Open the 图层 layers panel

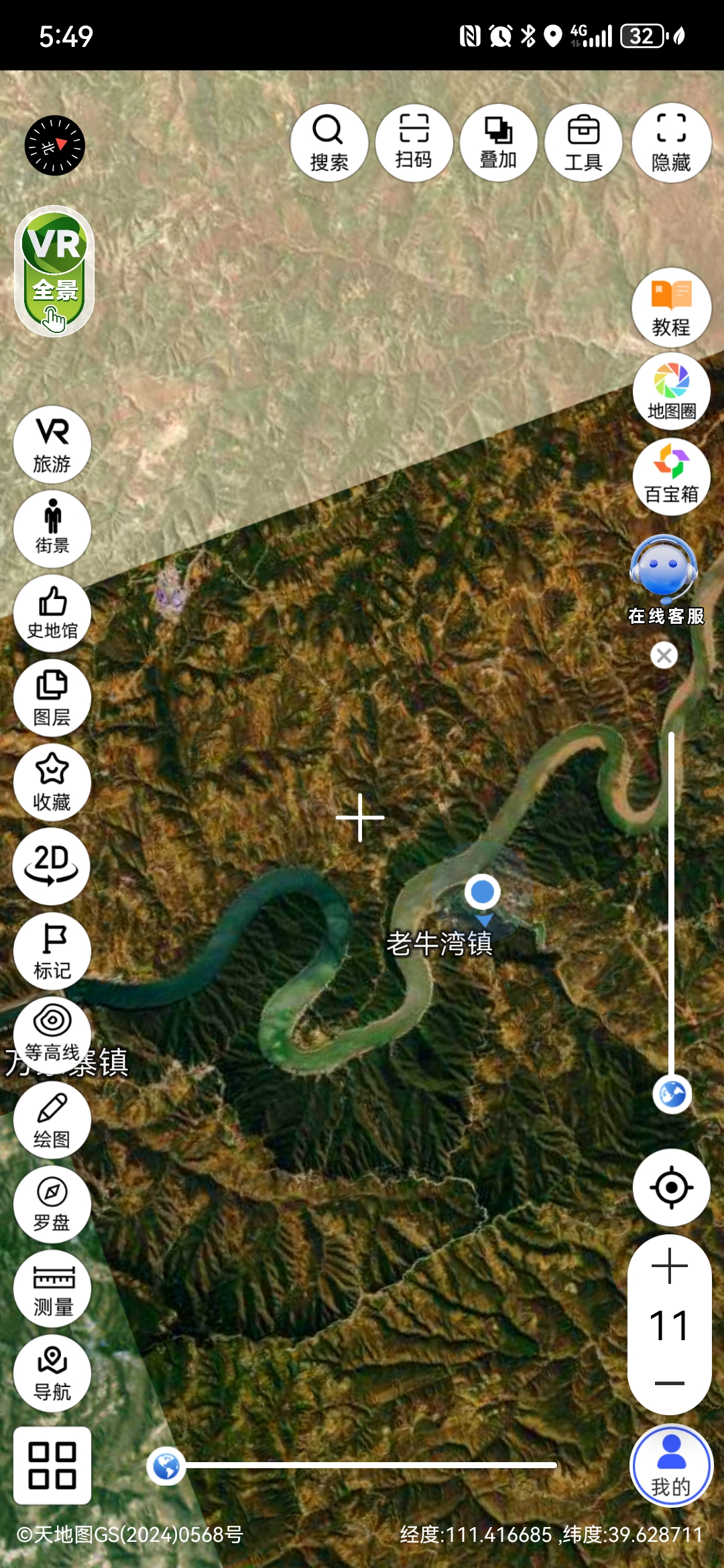pos(52,698)
